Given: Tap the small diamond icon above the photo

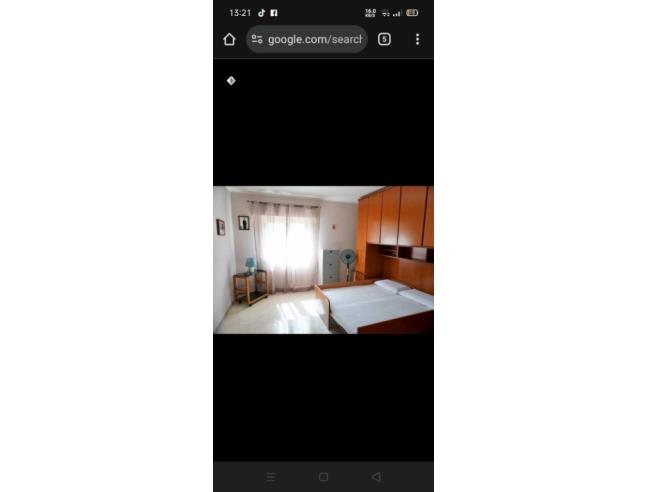Looking at the screenshot, I should click(x=231, y=81).
